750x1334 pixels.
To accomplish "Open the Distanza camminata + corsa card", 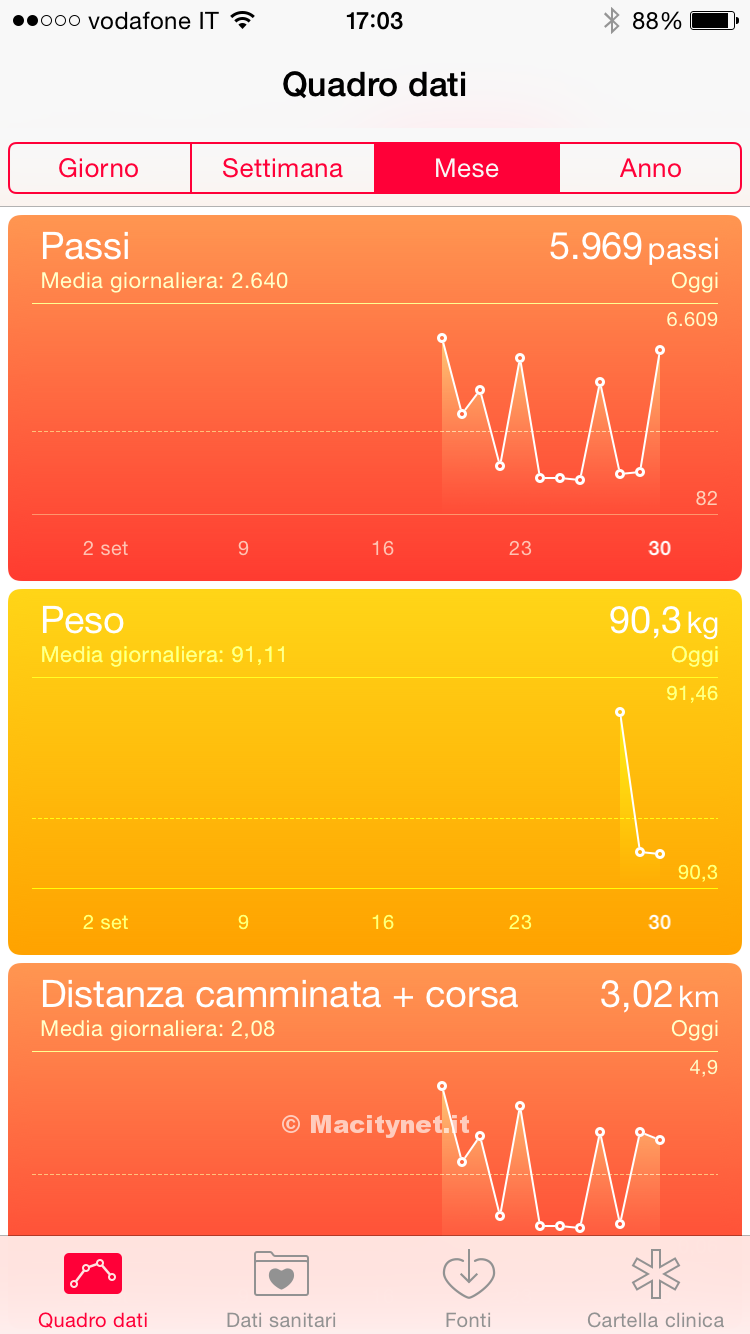I will coord(375,1100).
